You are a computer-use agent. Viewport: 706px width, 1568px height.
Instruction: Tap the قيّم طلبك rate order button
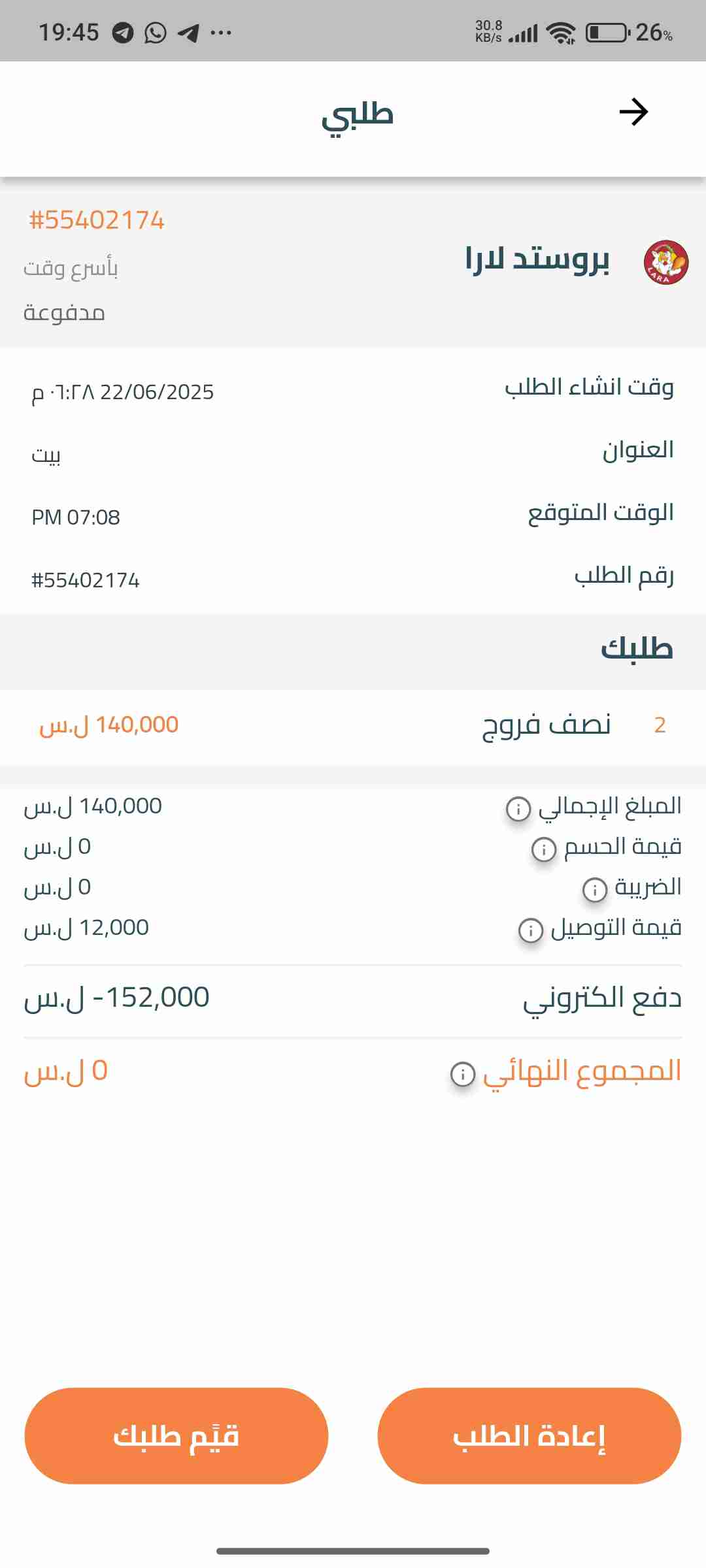[176, 1435]
